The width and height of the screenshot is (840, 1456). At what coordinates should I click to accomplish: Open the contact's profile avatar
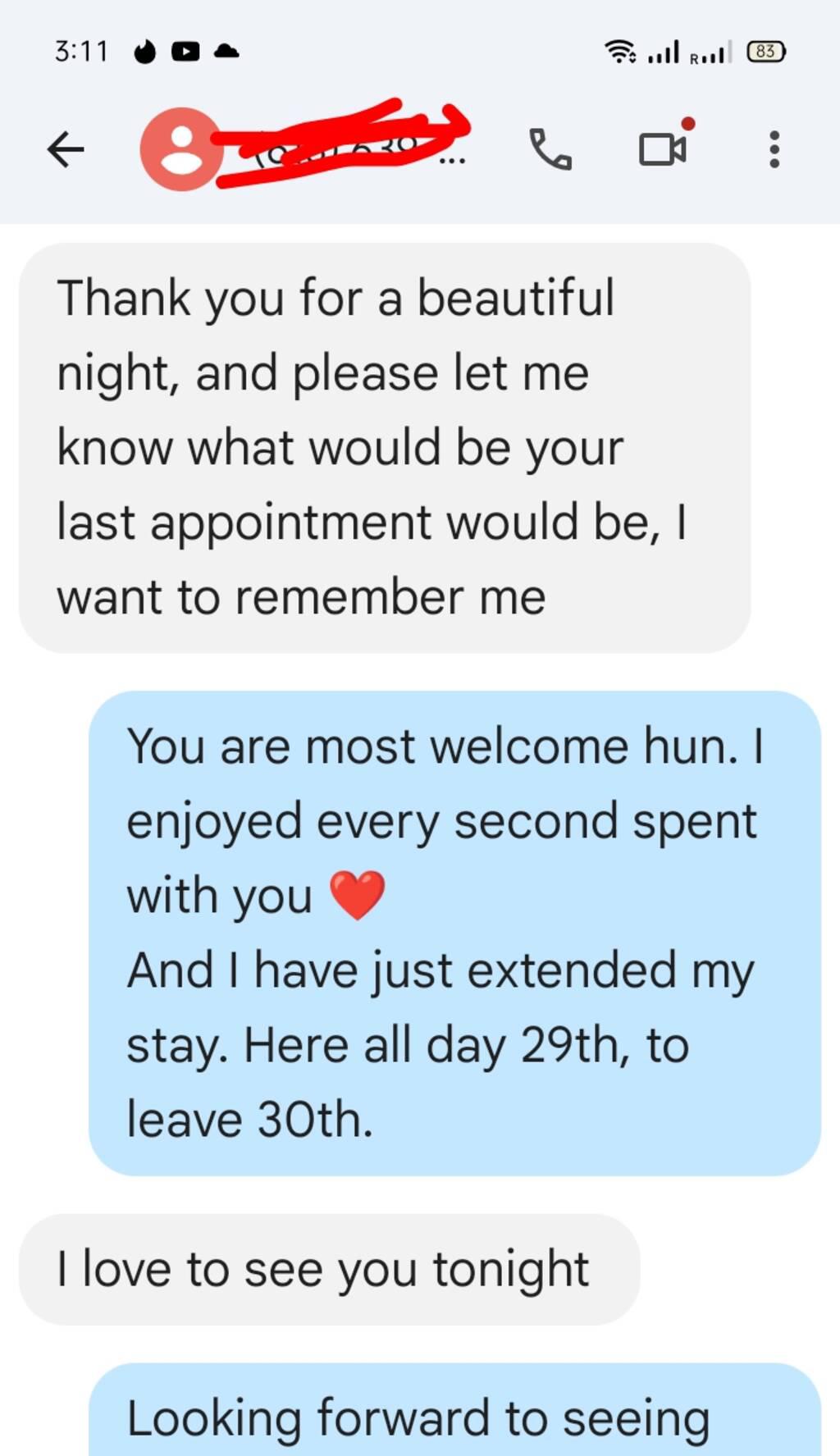(x=180, y=150)
